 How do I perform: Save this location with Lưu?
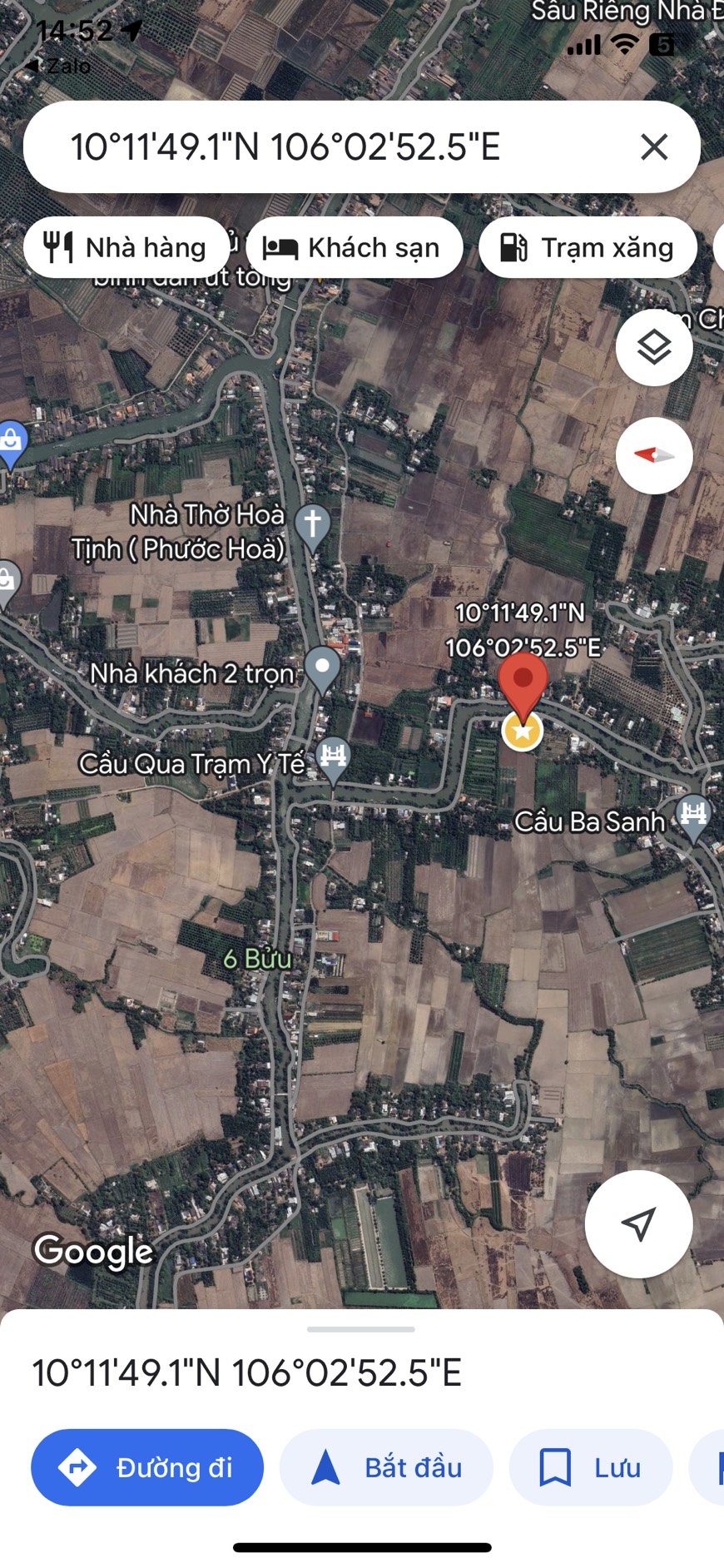(590, 1467)
